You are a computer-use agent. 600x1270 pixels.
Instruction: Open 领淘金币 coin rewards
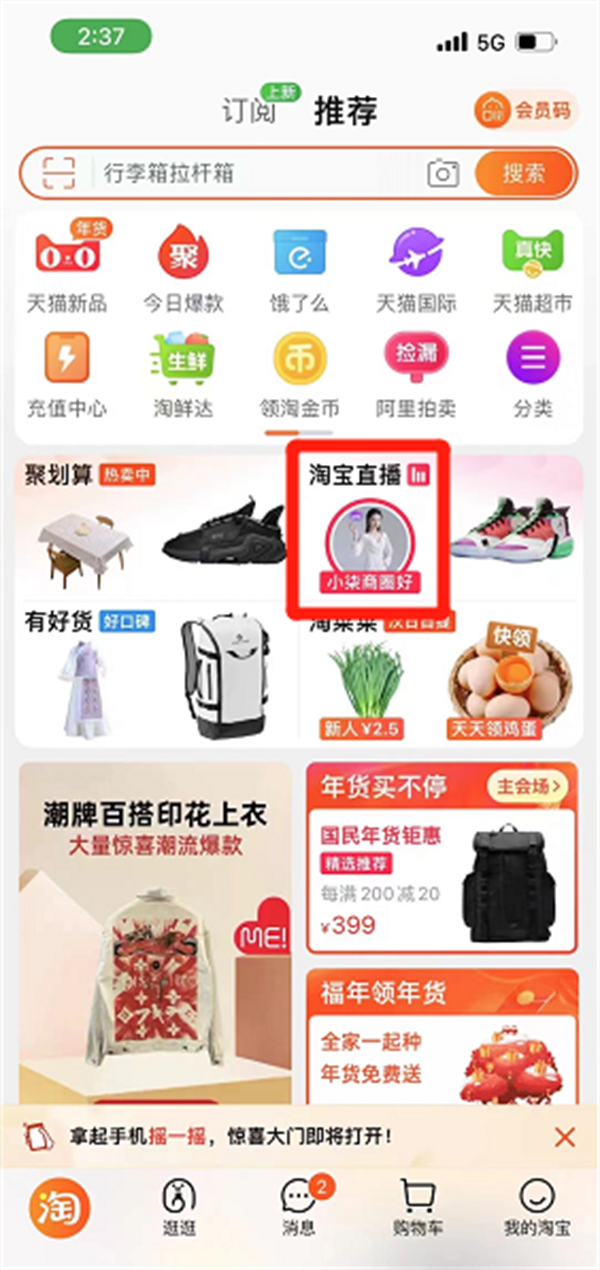(300, 374)
